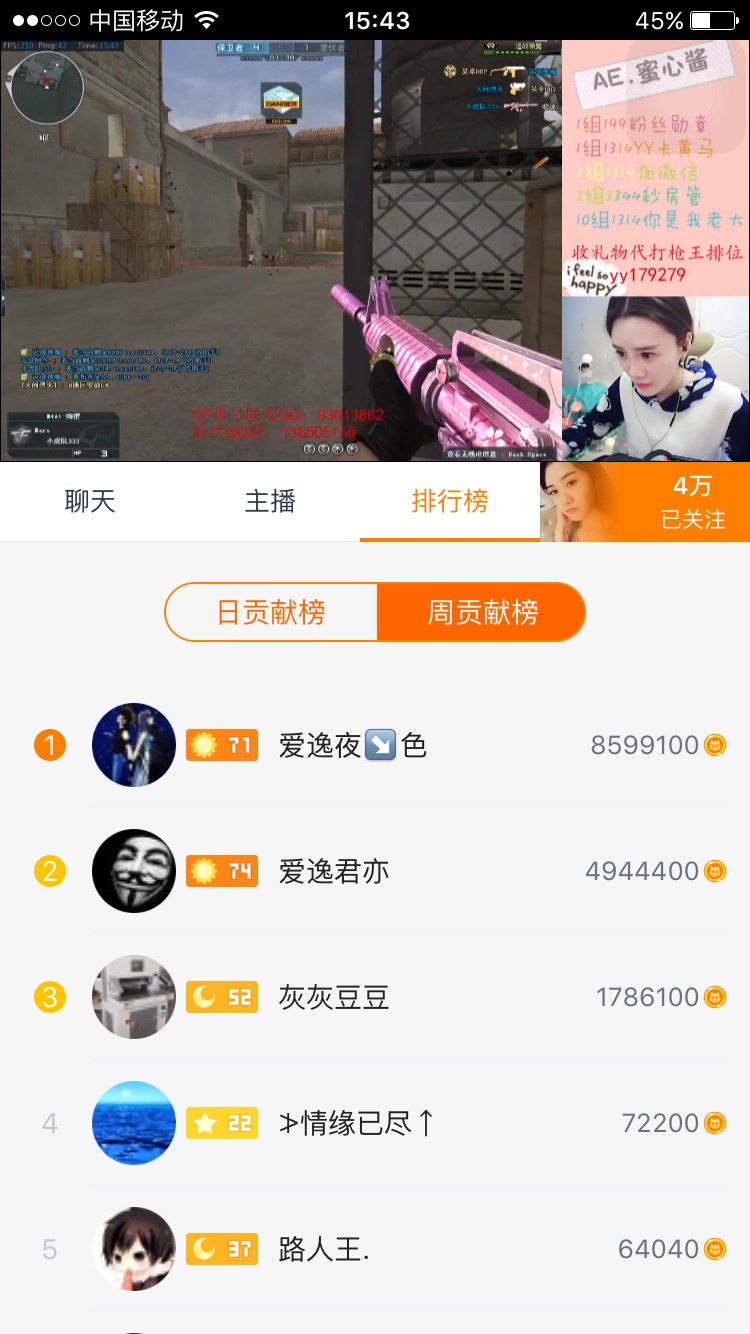This screenshot has width=750, height=1334.
Task: Show the 日贡献榜 daily ranking
Action: (x=271, y=612)
